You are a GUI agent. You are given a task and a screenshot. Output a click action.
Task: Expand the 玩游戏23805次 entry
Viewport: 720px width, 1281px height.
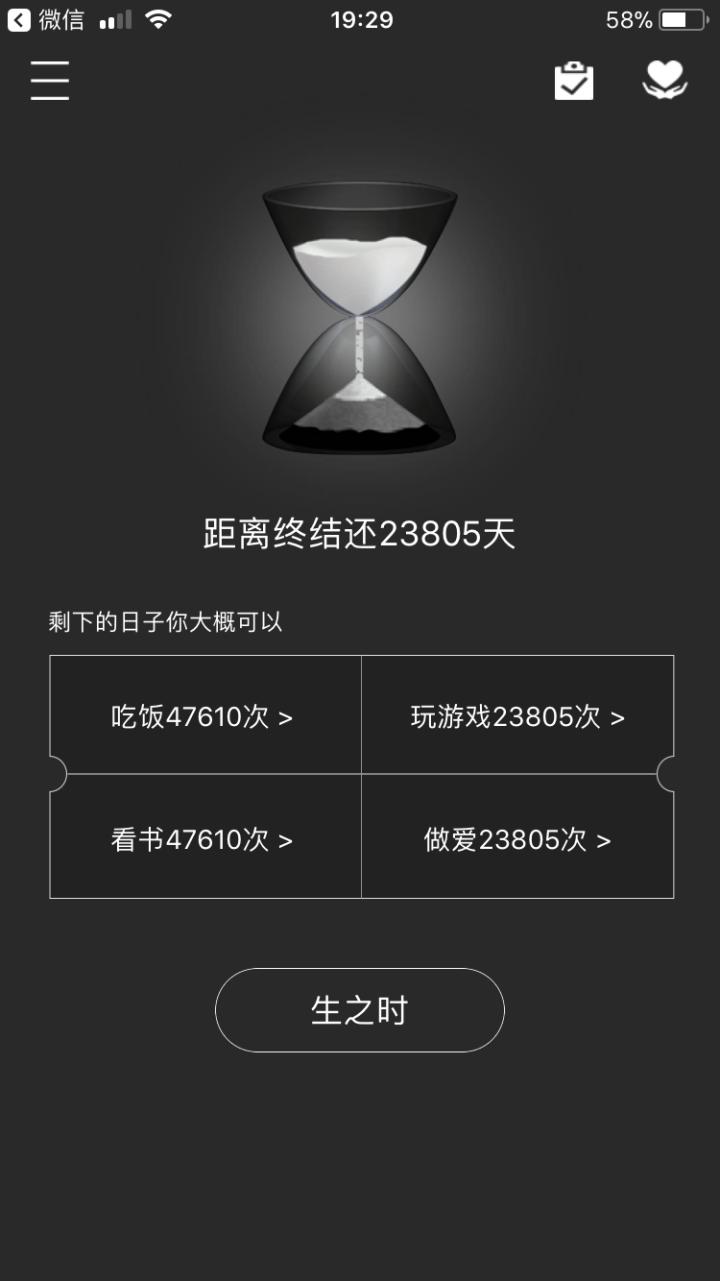point(518,716)
